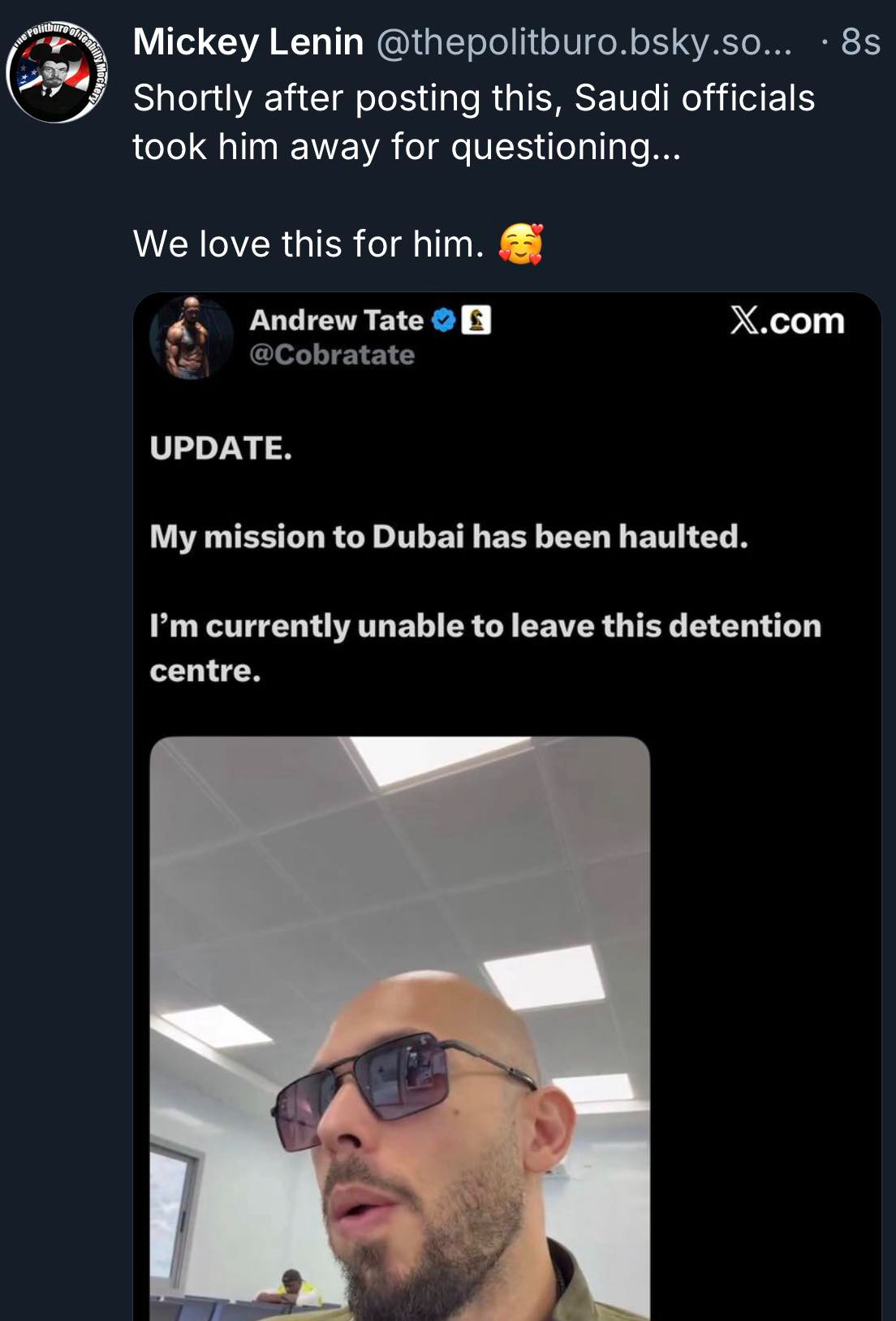Open the attached Andrew Tate screenshot image
896x1321 pixels.
(506, 804)
